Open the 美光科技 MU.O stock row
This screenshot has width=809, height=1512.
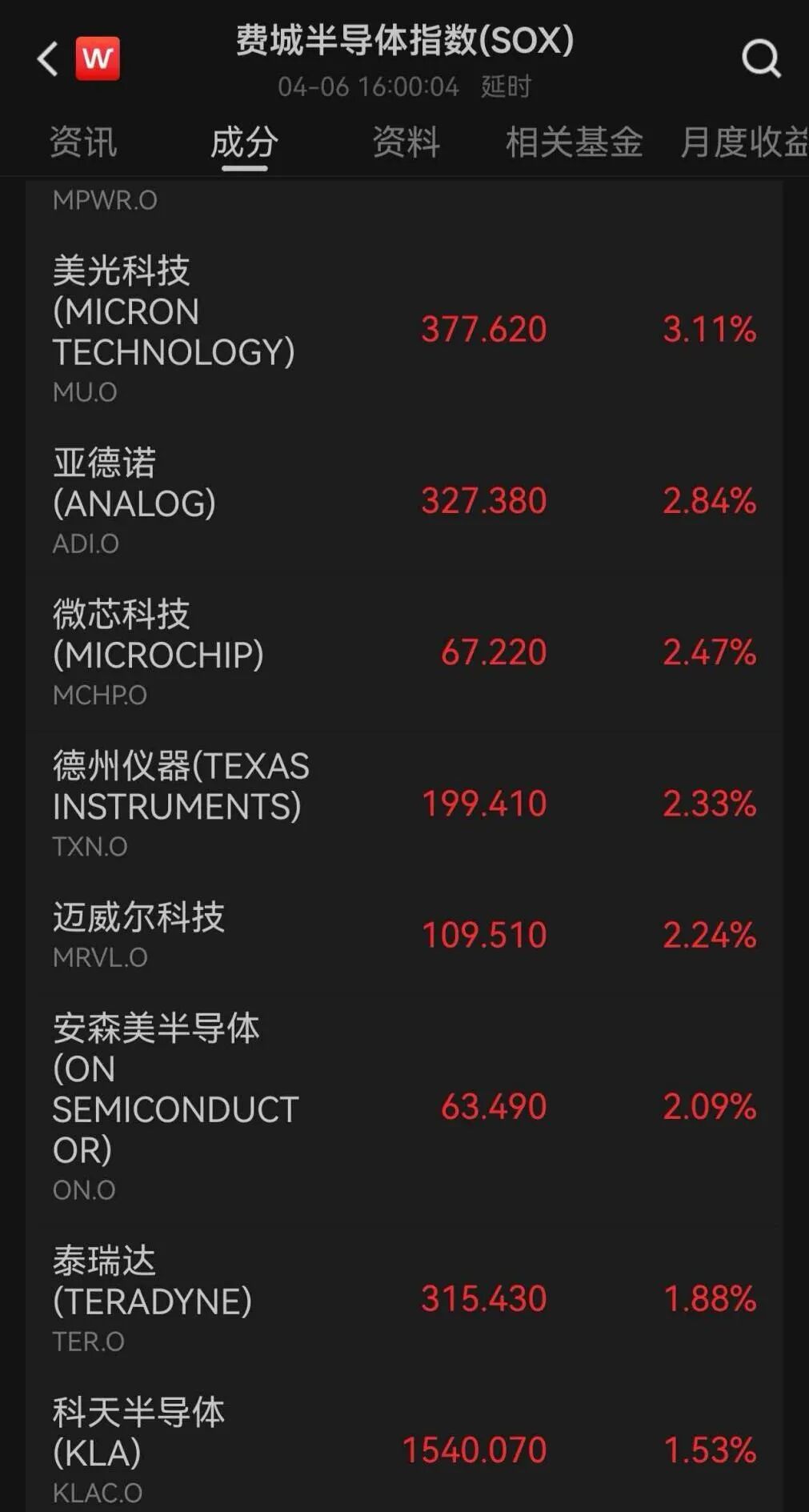(x=404, y=330)
